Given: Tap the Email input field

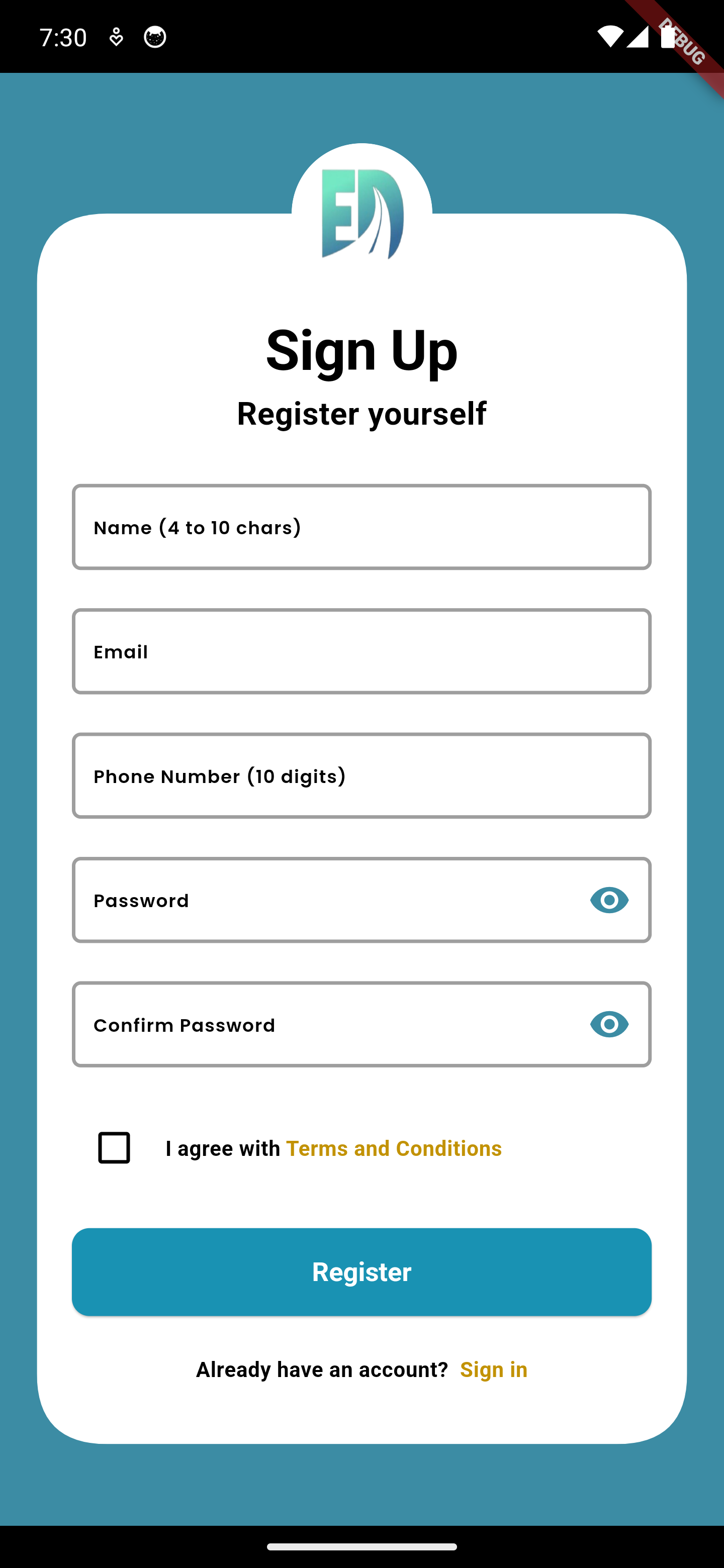Looking at the screenshot, I should coord(361,651).
